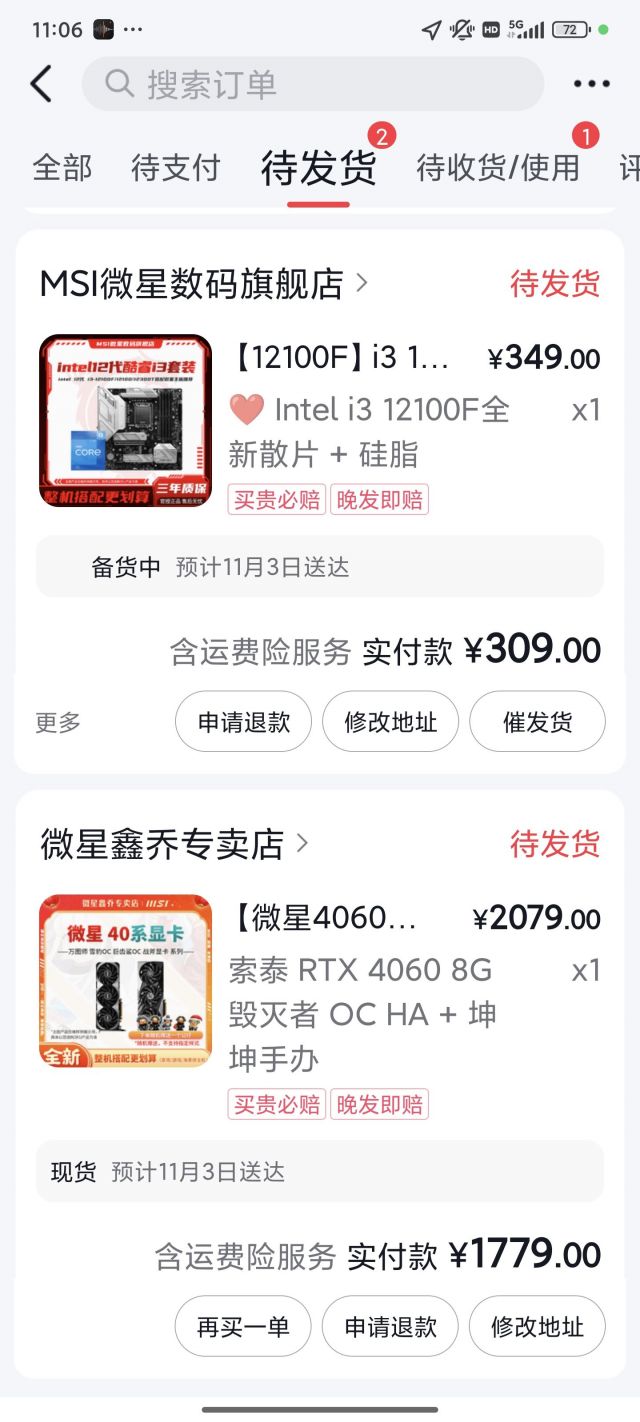The width and height of the screenshot is (640, 1422).
Task: Tap 修改地址 for the RTX 4060 order
Action: (537, 1327)
